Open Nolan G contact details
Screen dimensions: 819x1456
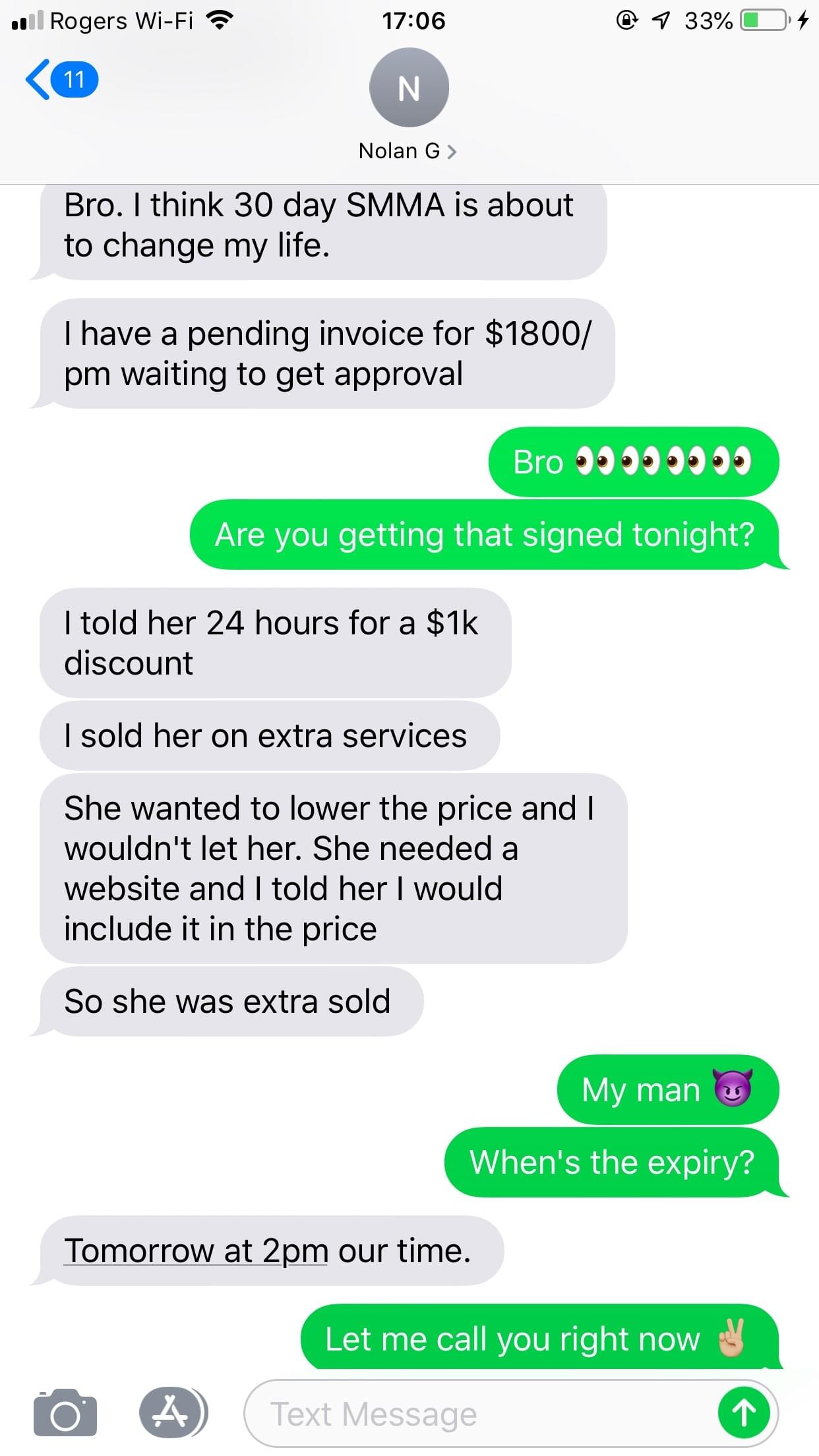[x=408, y=151]
